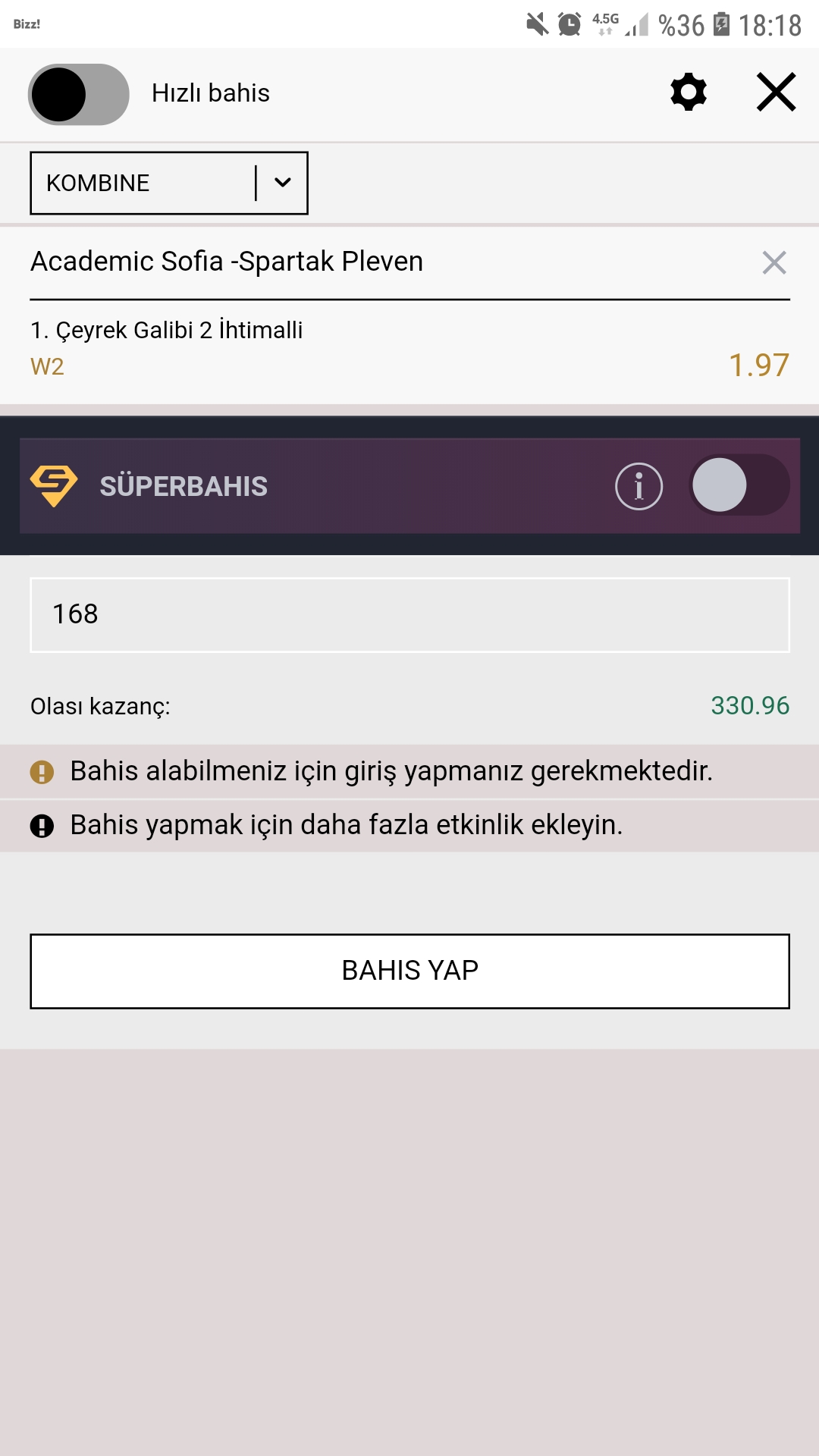Edit the stake amount field showing 168

click(409, 615)
